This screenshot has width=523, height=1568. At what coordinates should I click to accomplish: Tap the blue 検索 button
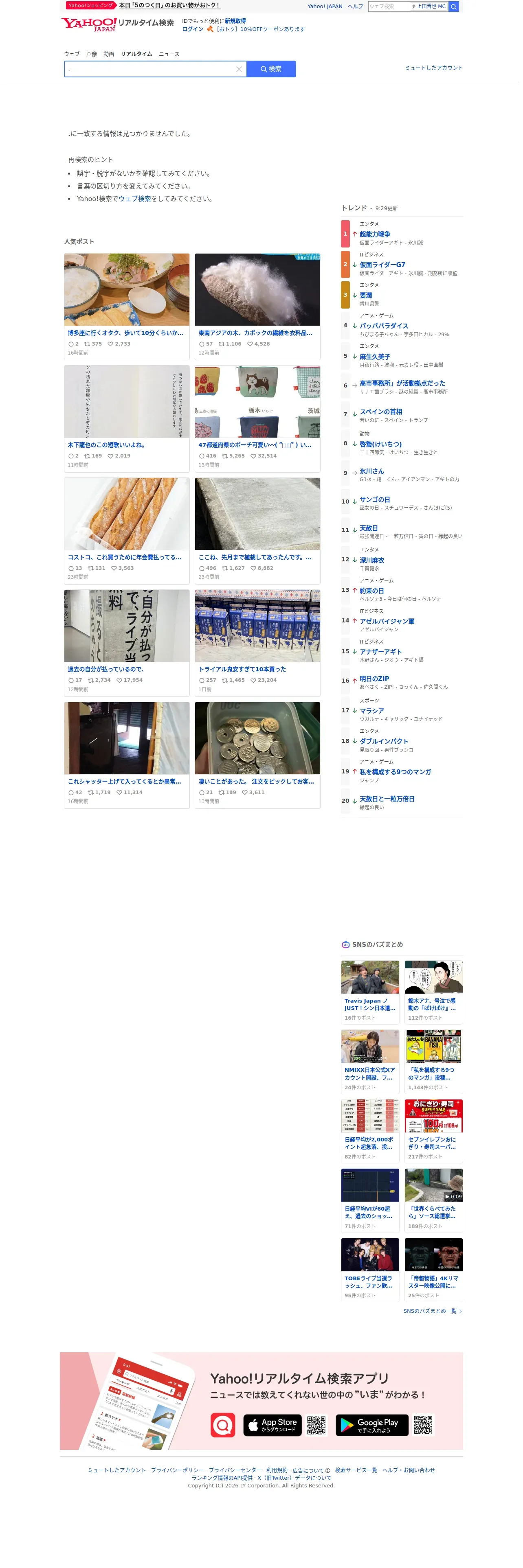coord(273,69)
